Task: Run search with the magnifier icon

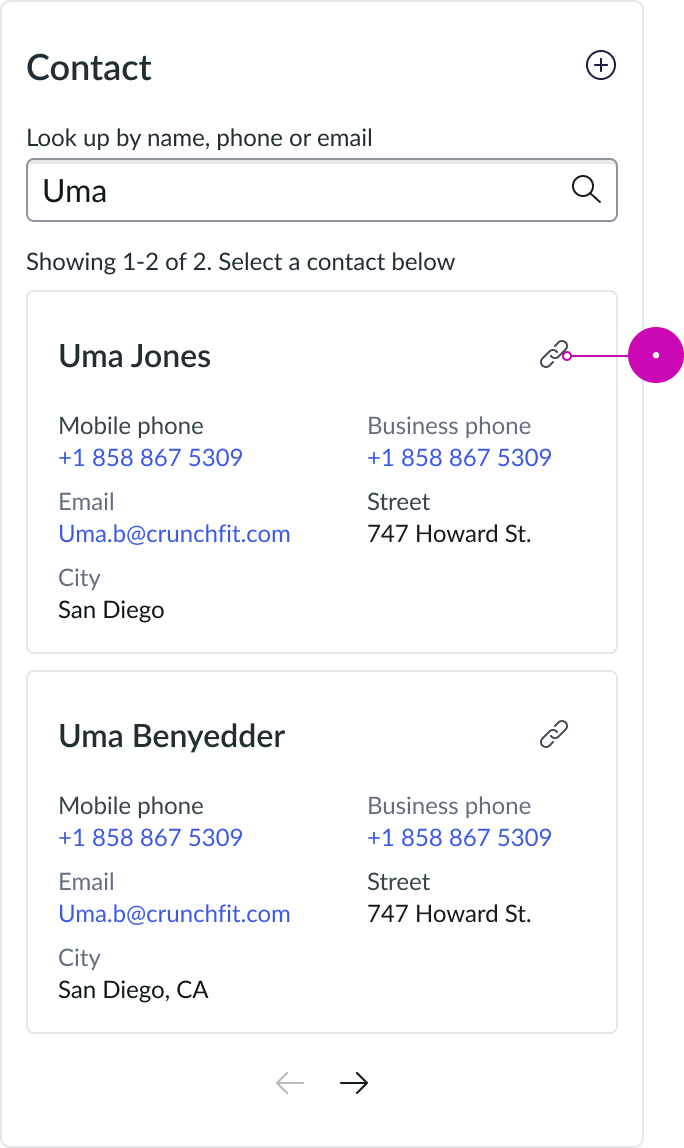Action: [x=586, y=189]
